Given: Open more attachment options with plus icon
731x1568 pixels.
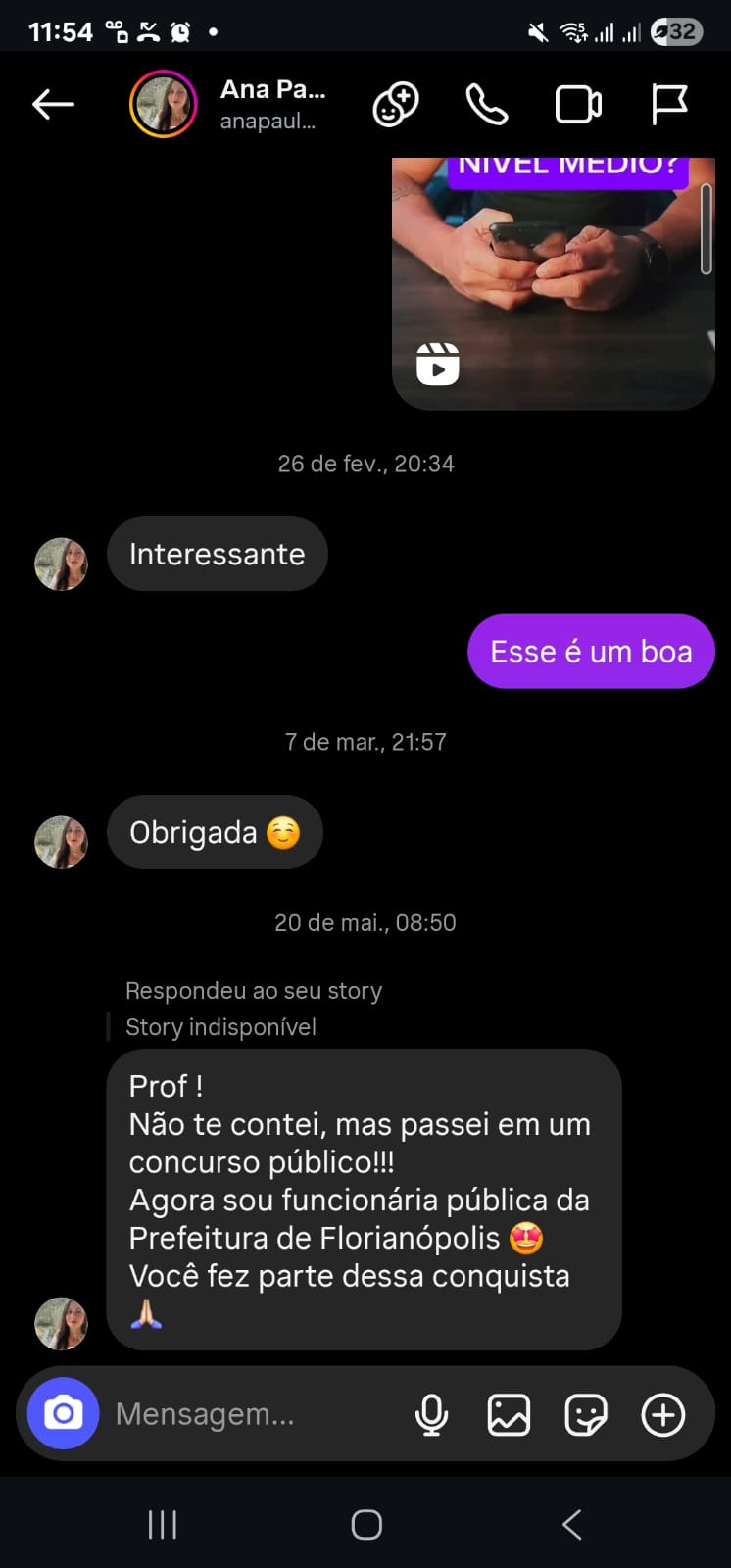Looking at the screenshot, I should (662, 1414).
